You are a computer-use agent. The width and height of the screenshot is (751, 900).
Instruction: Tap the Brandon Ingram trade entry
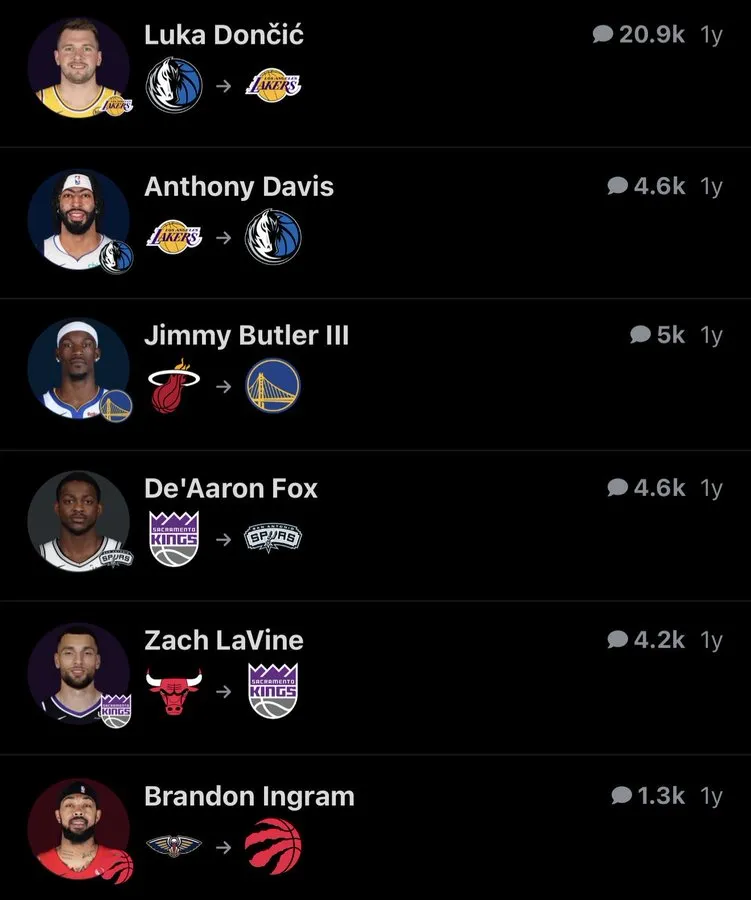249,797
